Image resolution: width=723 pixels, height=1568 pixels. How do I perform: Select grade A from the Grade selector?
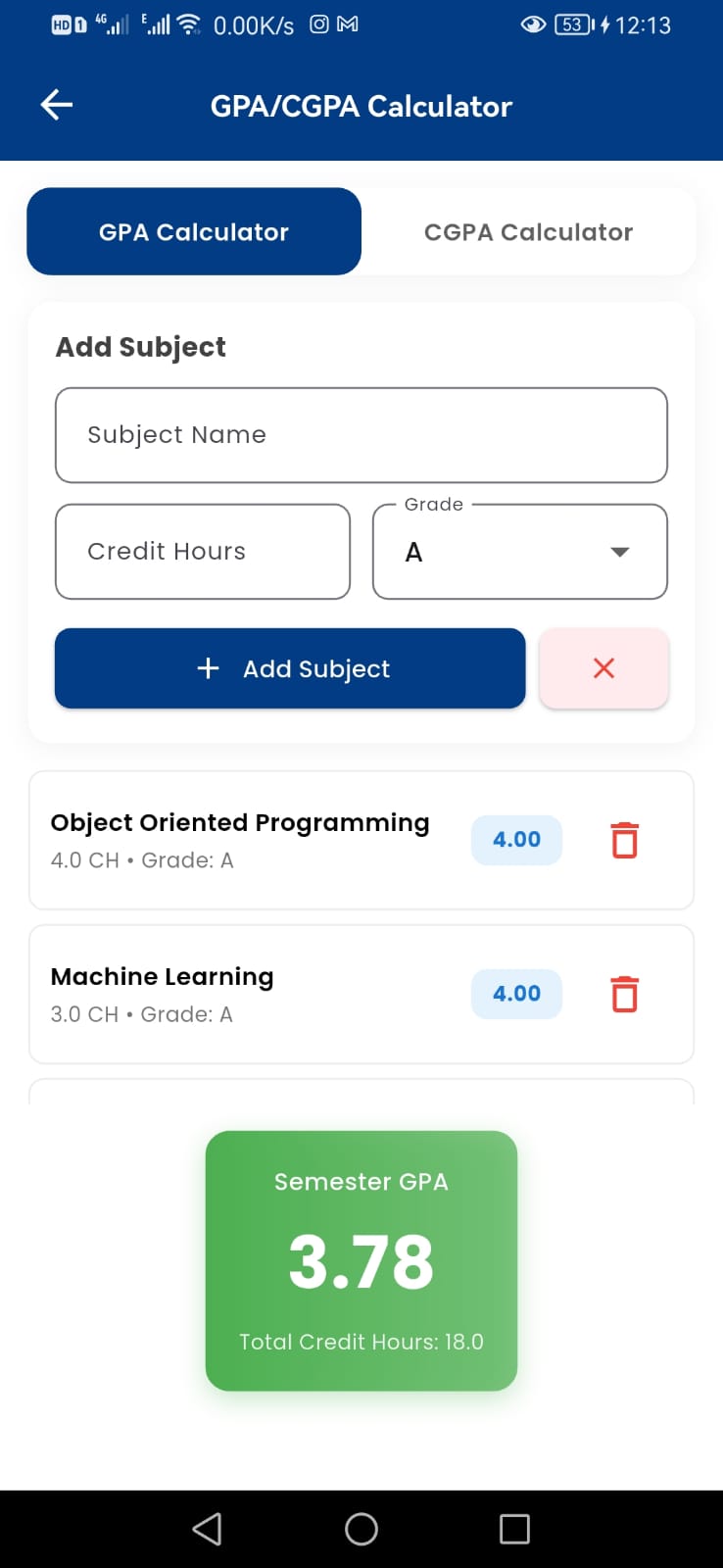tap(413, 552)
